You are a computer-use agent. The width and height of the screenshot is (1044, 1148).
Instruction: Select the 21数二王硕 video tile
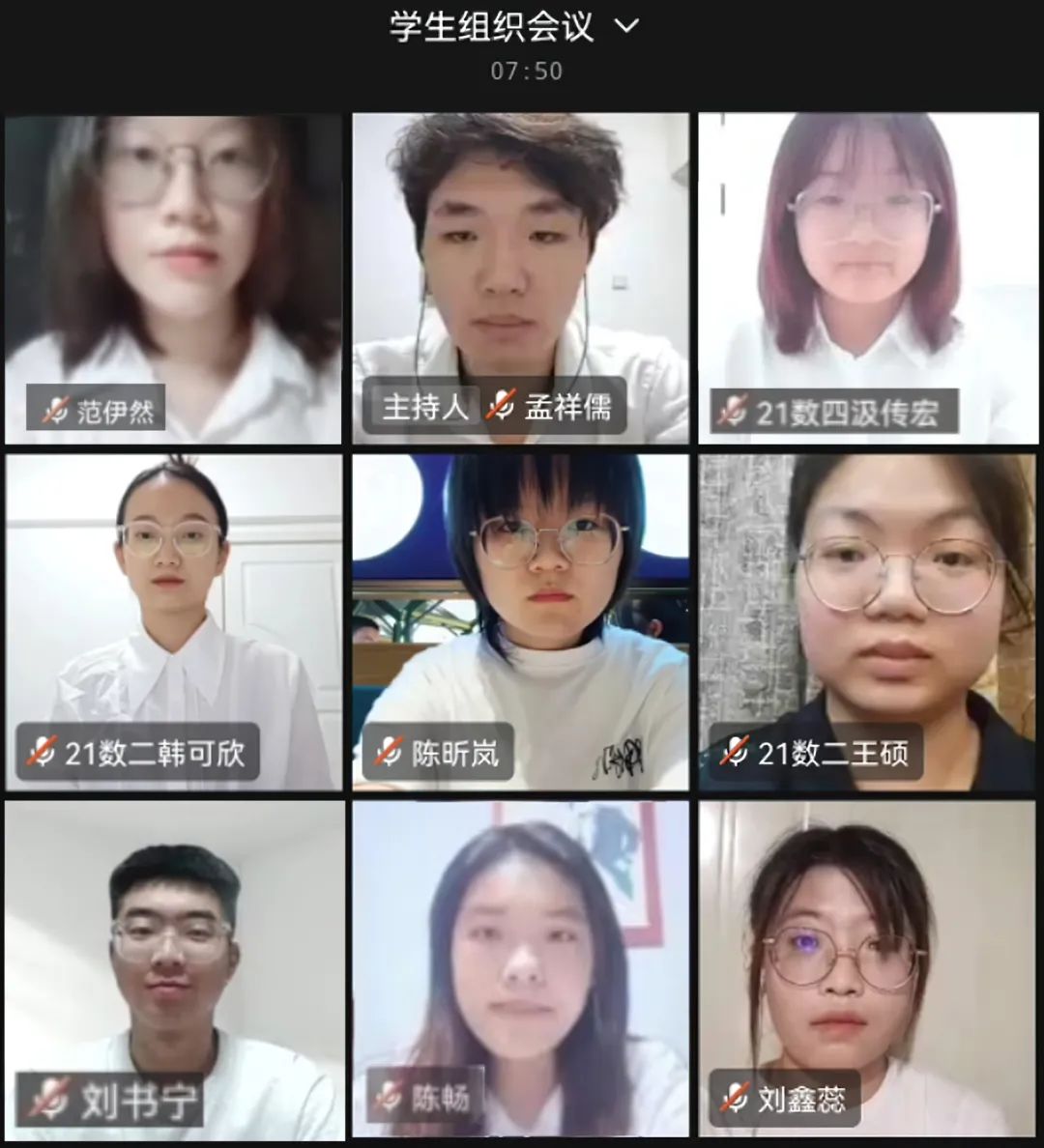pos(867,622)
